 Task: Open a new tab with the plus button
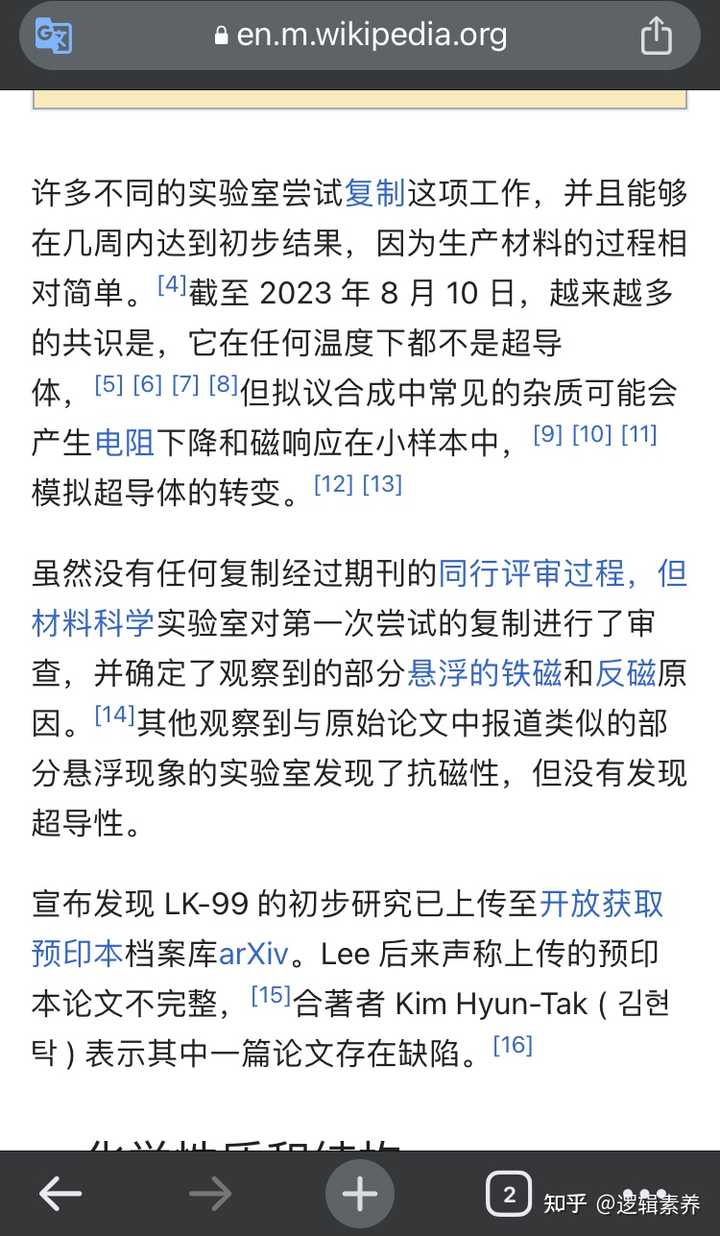point(360,1193)
